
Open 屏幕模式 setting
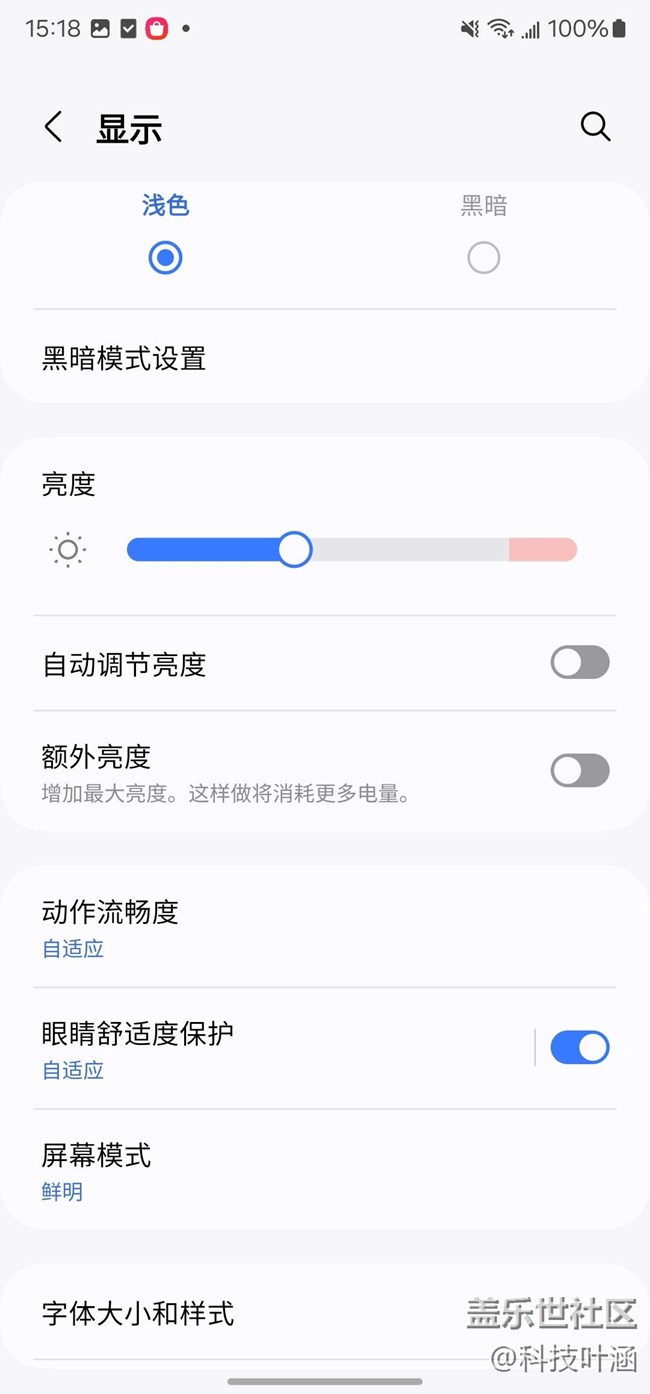point(325,1170)
